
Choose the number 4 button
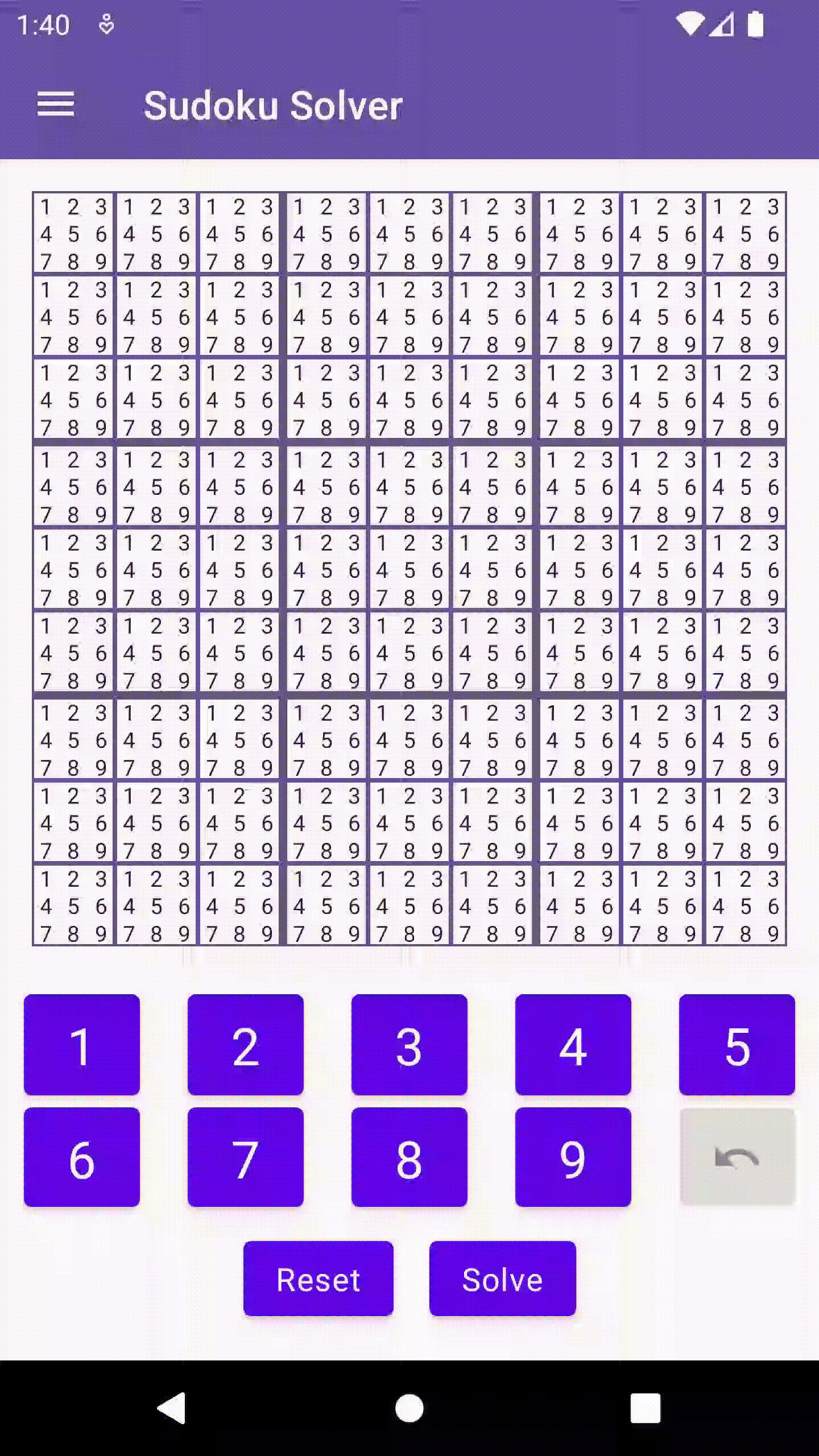[573, 1045]
